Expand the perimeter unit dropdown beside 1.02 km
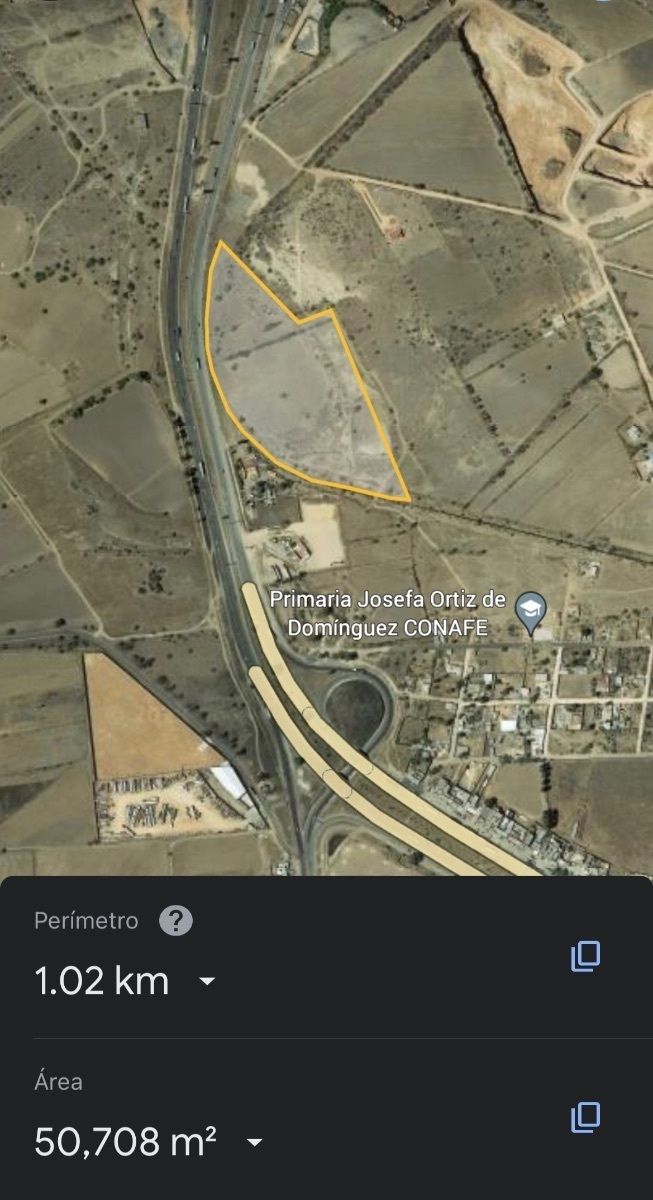The image size is (653, 1200). [x=207, y=982]
